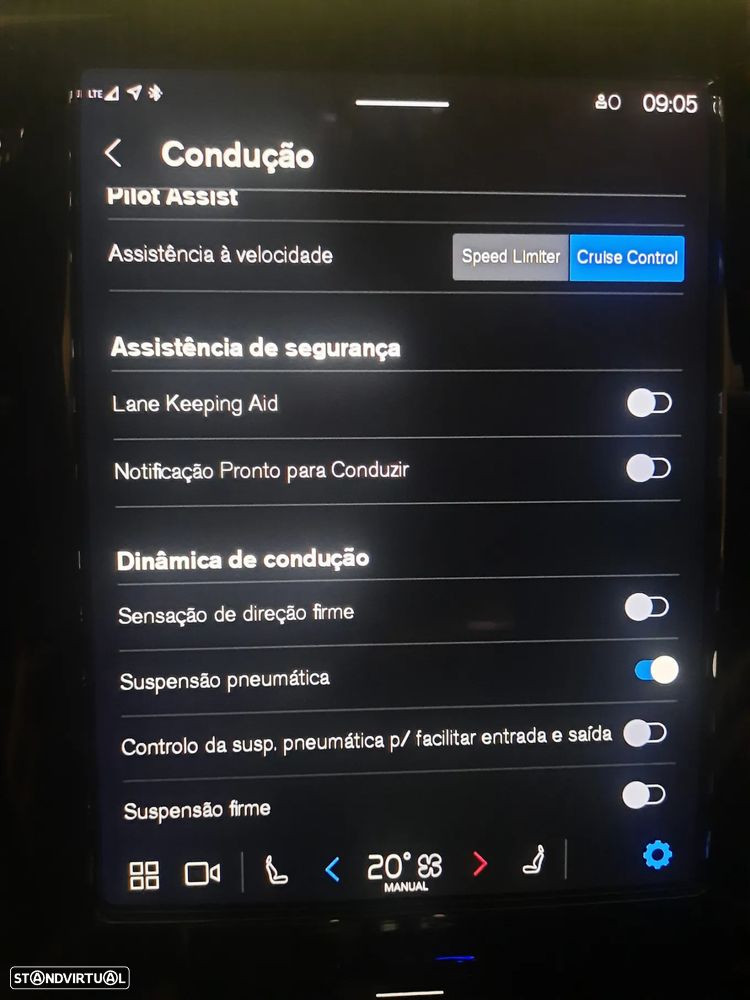Open the camera view
Viewport: 750px width, 1000px height.
click(x=201, y=873)
